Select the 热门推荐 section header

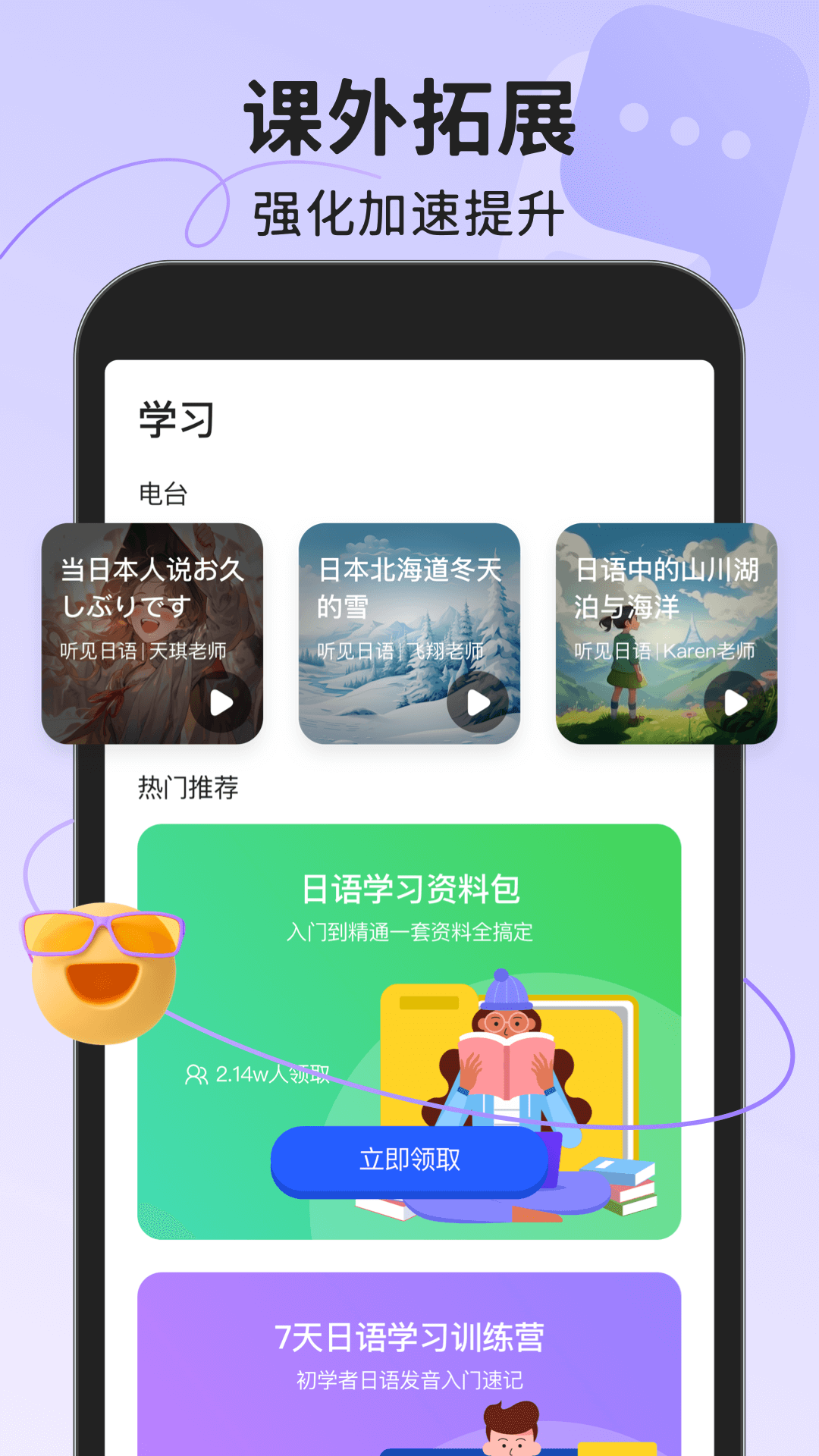tap(189, 787)
